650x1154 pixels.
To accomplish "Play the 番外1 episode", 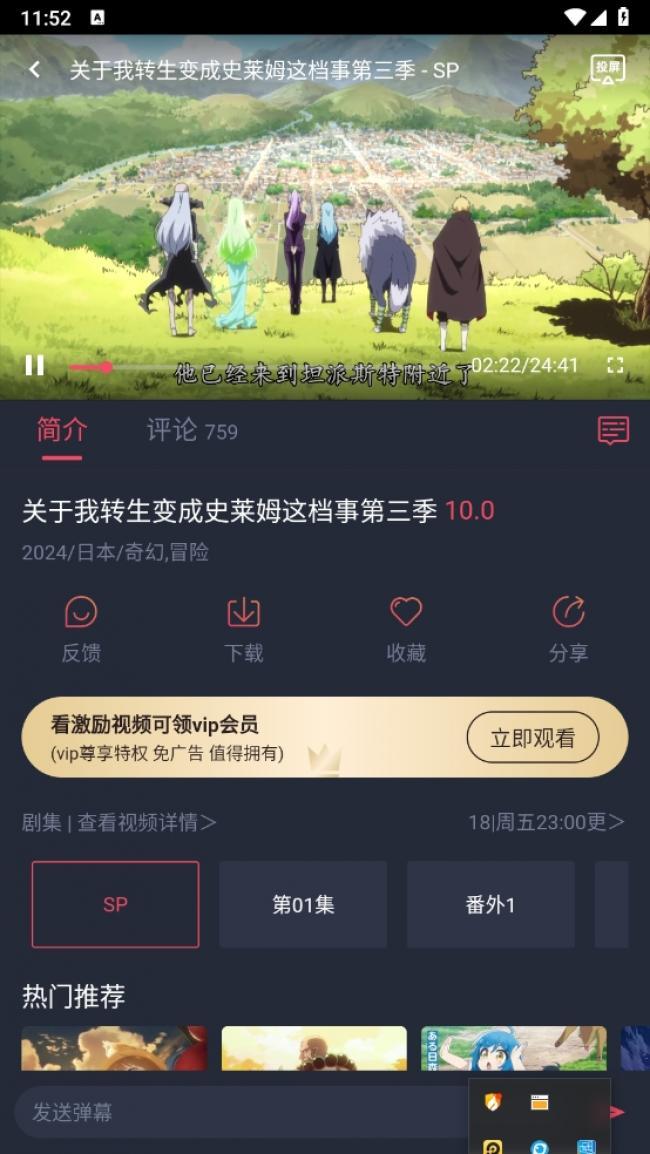I will (x=490, y=904).
